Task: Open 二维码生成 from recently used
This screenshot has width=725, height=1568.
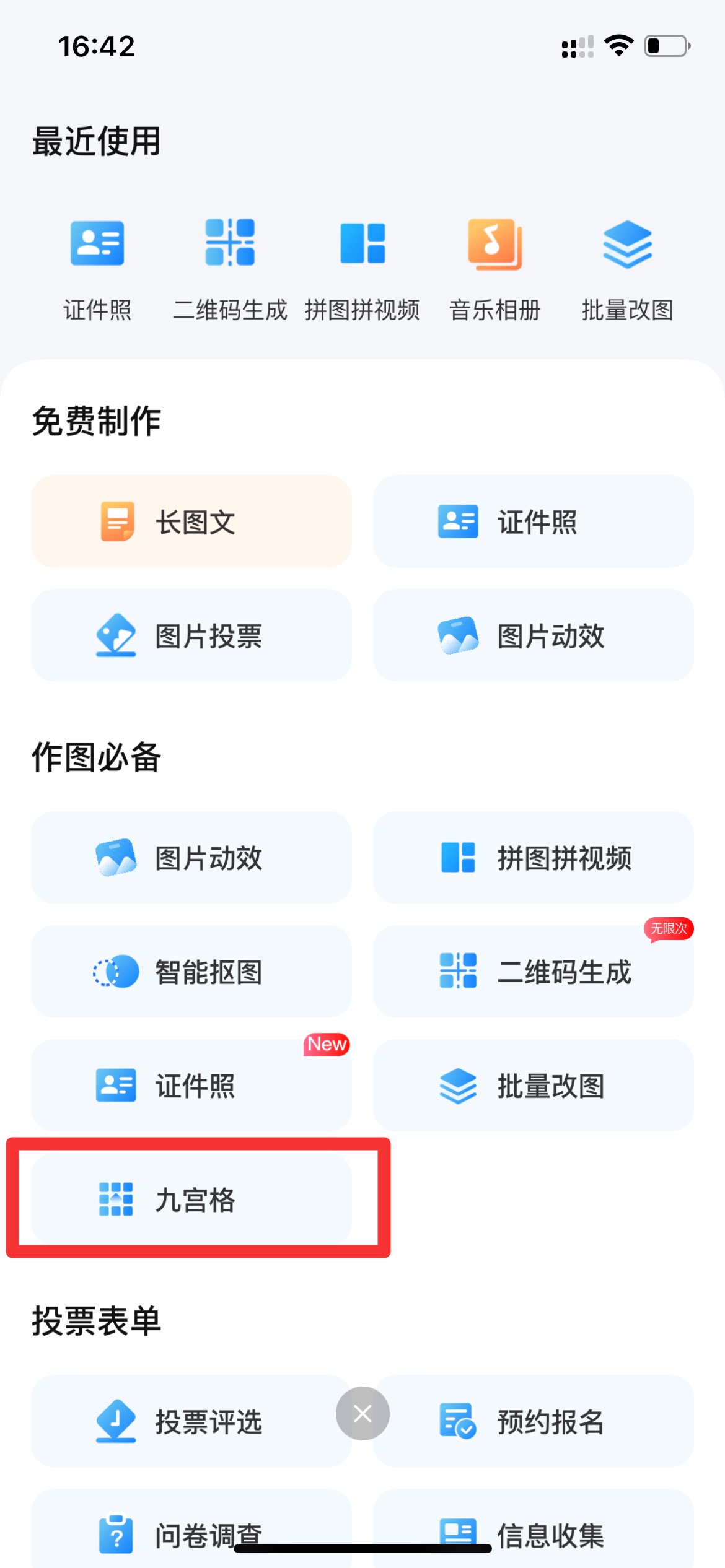Action: pos(230,268)
